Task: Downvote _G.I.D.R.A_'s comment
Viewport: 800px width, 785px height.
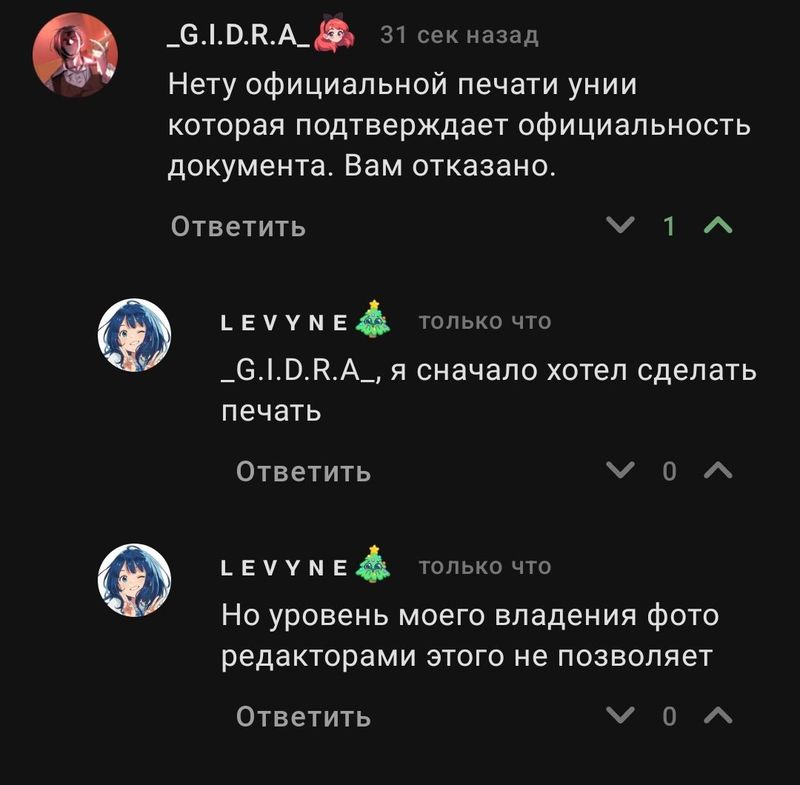Action: click(x=622, y=226)
